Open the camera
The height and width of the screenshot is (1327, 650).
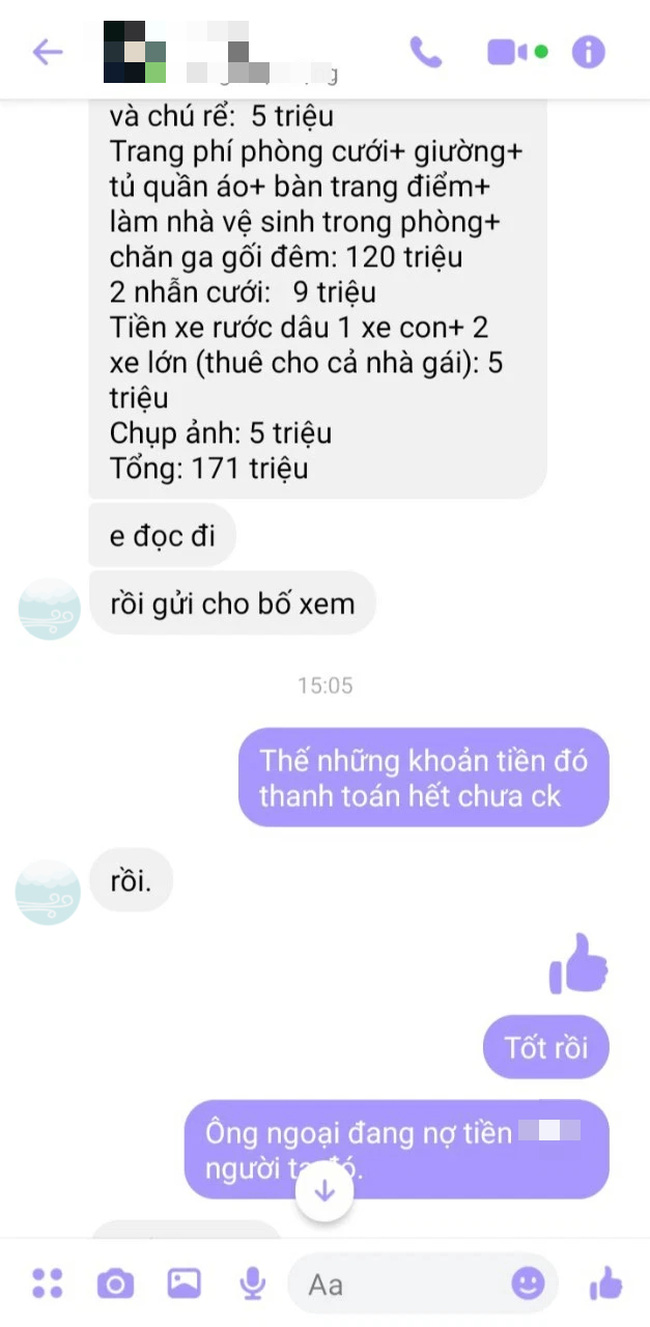(x=115, y=1283)
